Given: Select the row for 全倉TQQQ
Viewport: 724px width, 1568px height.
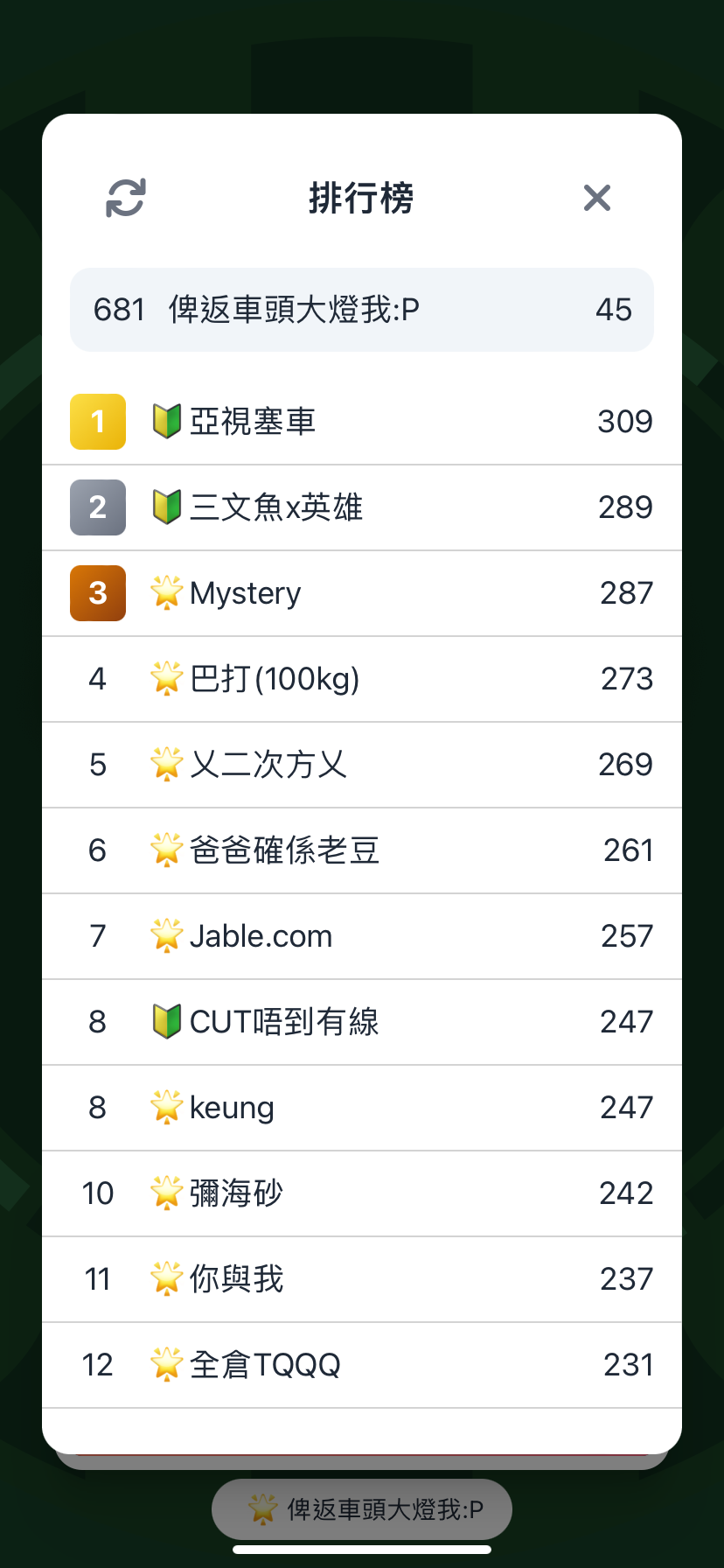Looking at the screenshot, I should (362, 1364).
